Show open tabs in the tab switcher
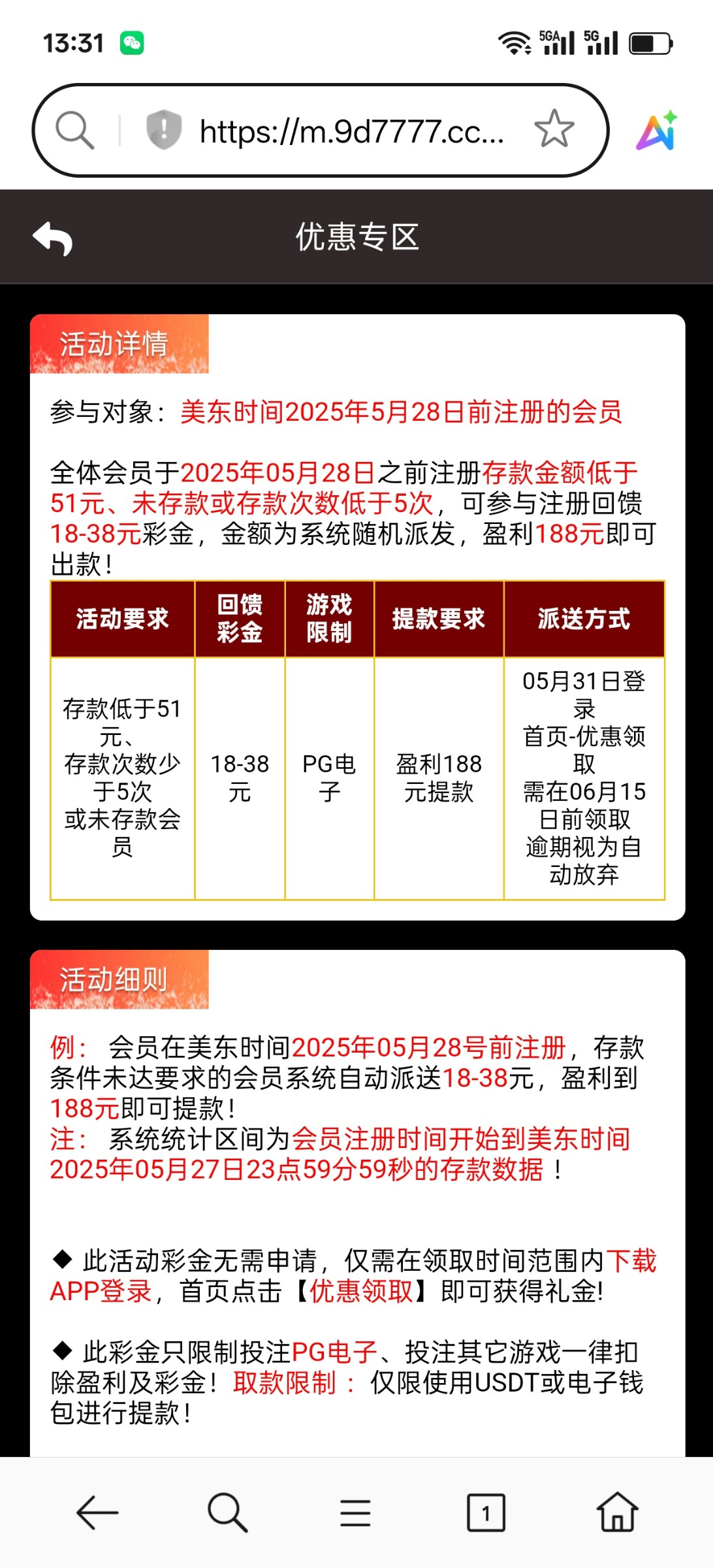This screenshot has height=1568, width=713. [x=486, y=1512]
